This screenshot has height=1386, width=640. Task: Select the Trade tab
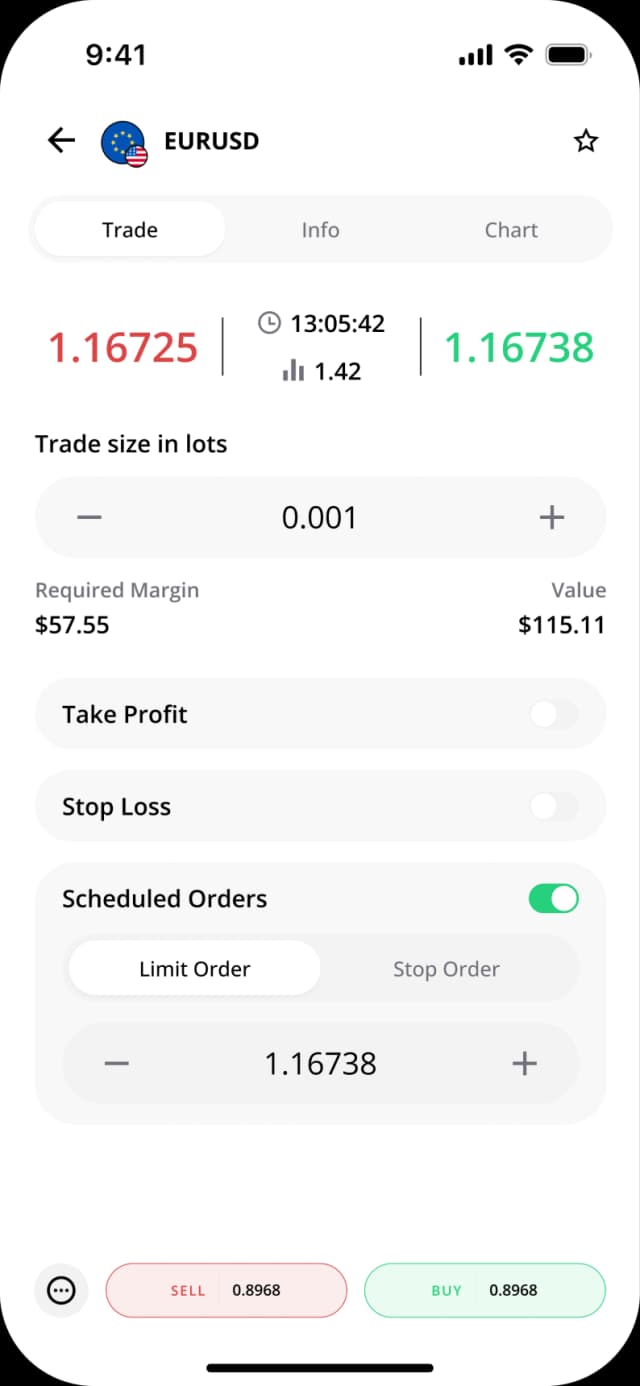point(130,230)
